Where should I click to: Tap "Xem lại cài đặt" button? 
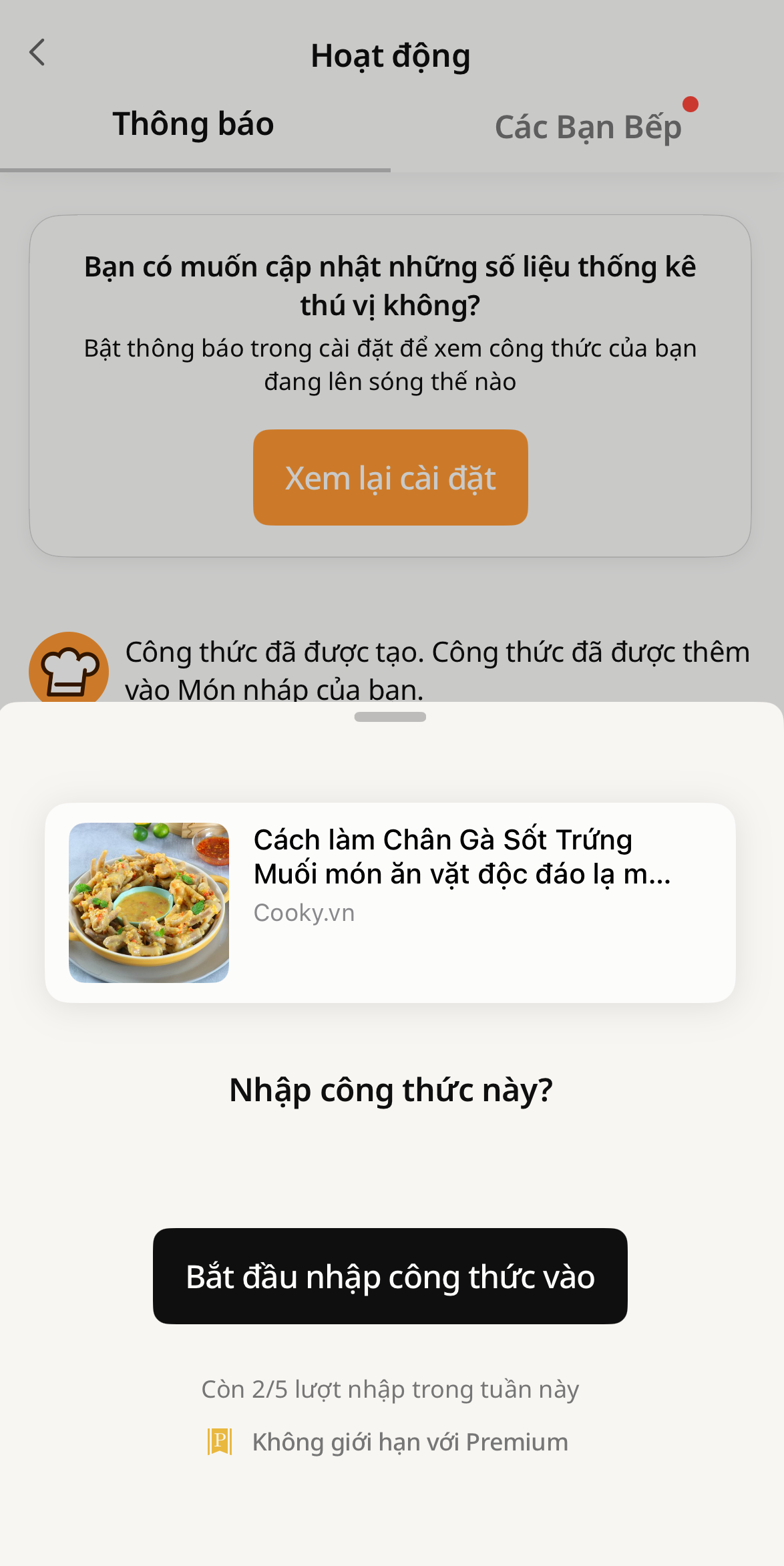coord(390,477)
